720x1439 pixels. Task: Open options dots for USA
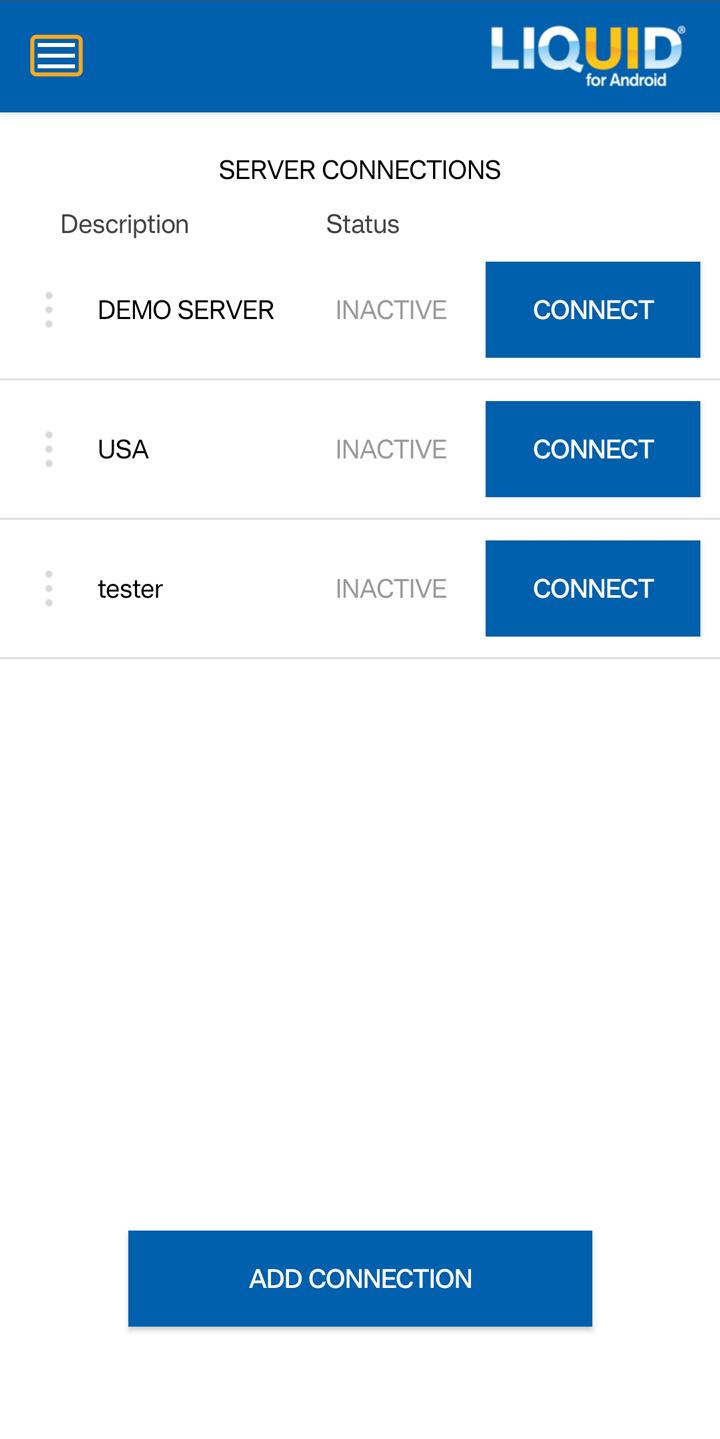pos(49,449)
